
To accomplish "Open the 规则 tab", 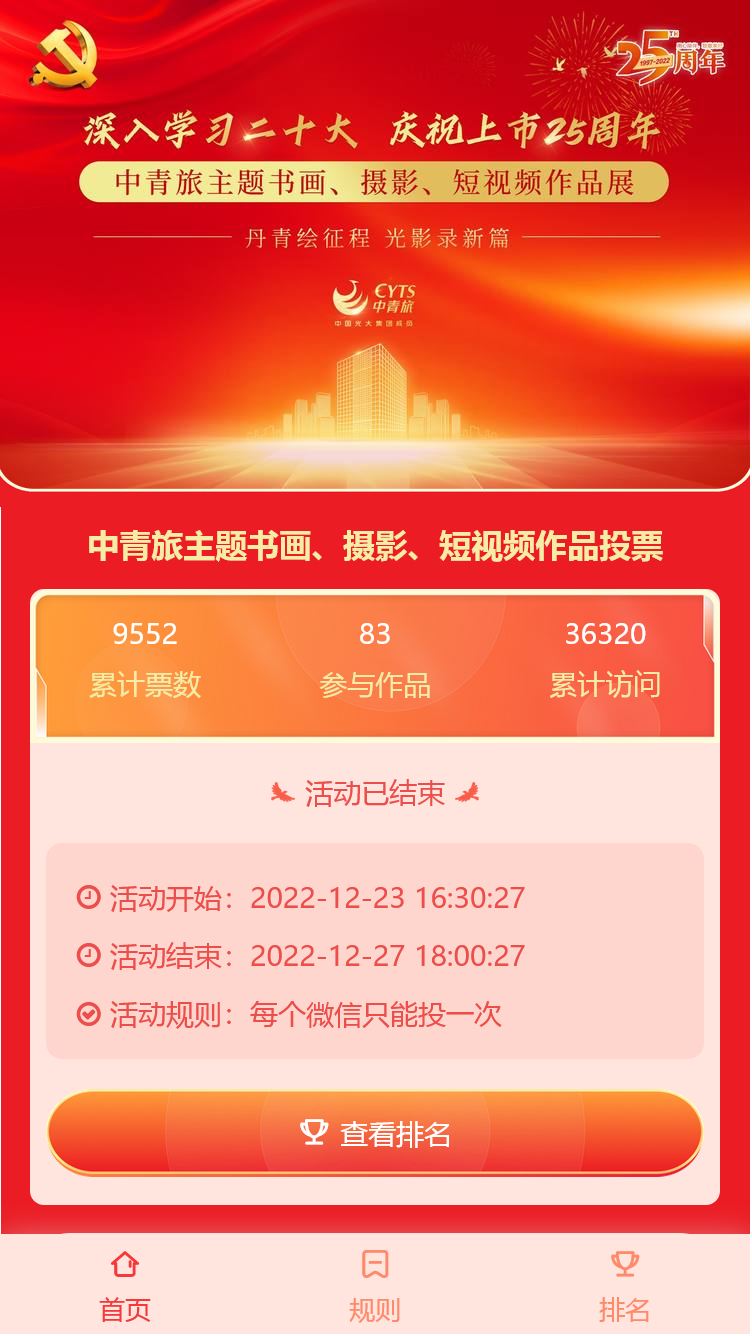I will pyautogui.click(x=375, y=1286).
